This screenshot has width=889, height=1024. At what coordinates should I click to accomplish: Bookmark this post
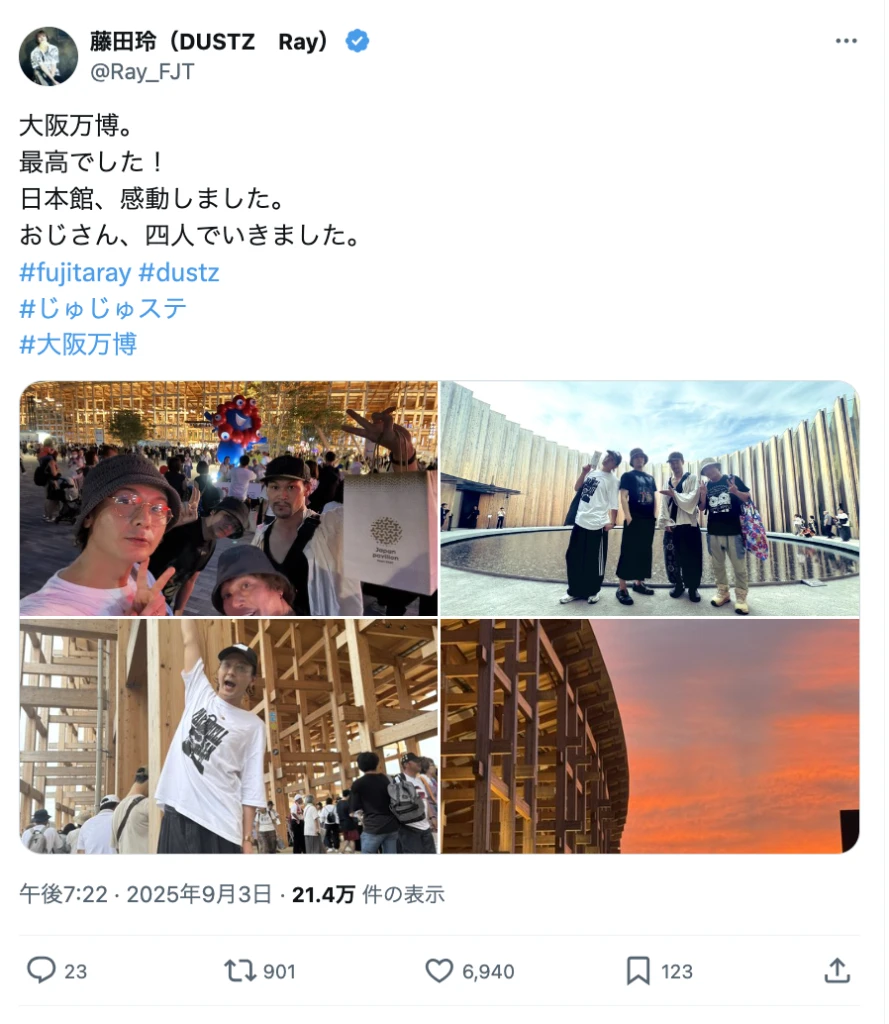pyautogui.click(x=638, y=970)
